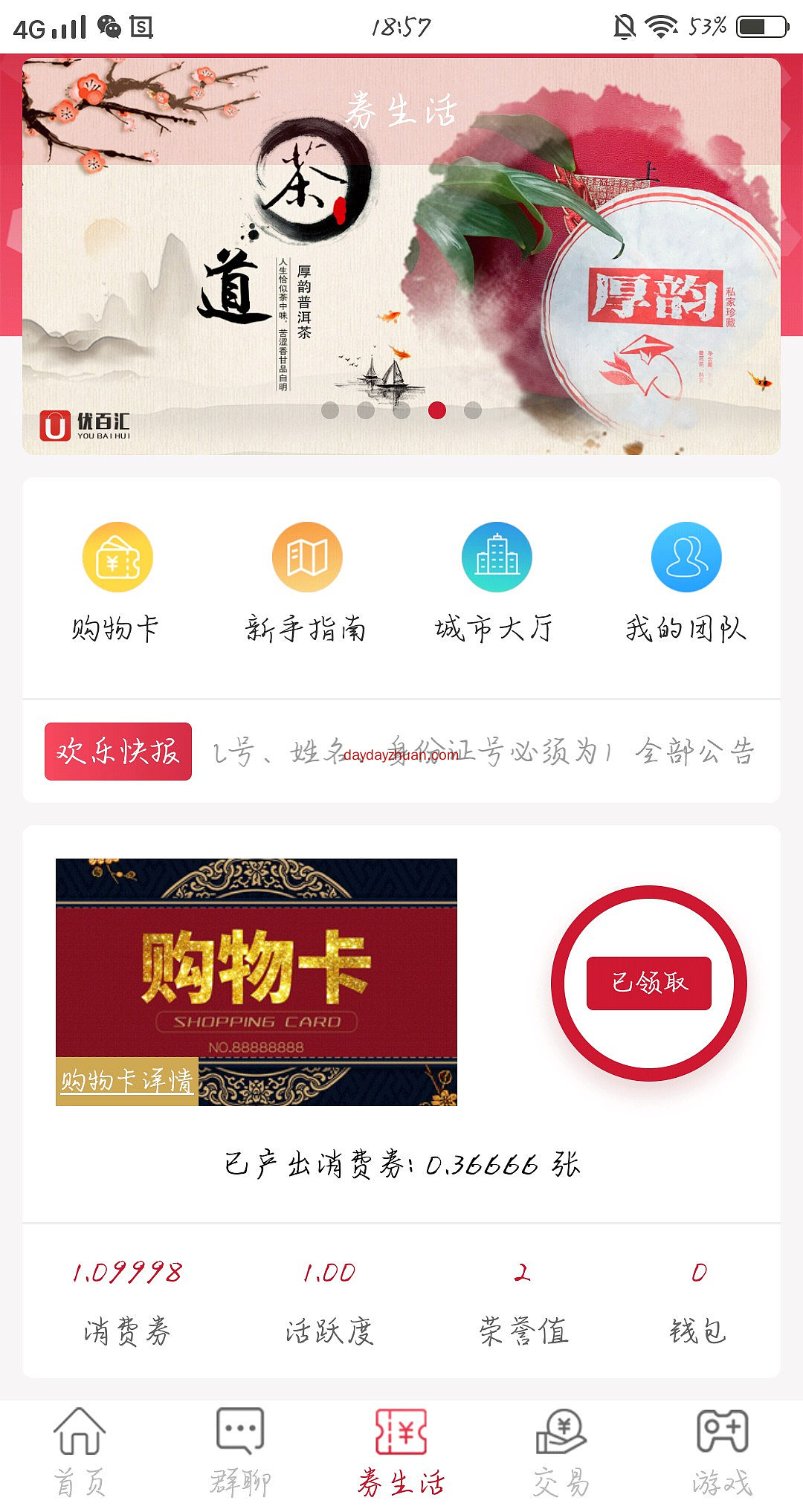This screenshot has width=803, height=1512.
Task: Open the shopping card banner thumbnail
Action: point(257,966)
